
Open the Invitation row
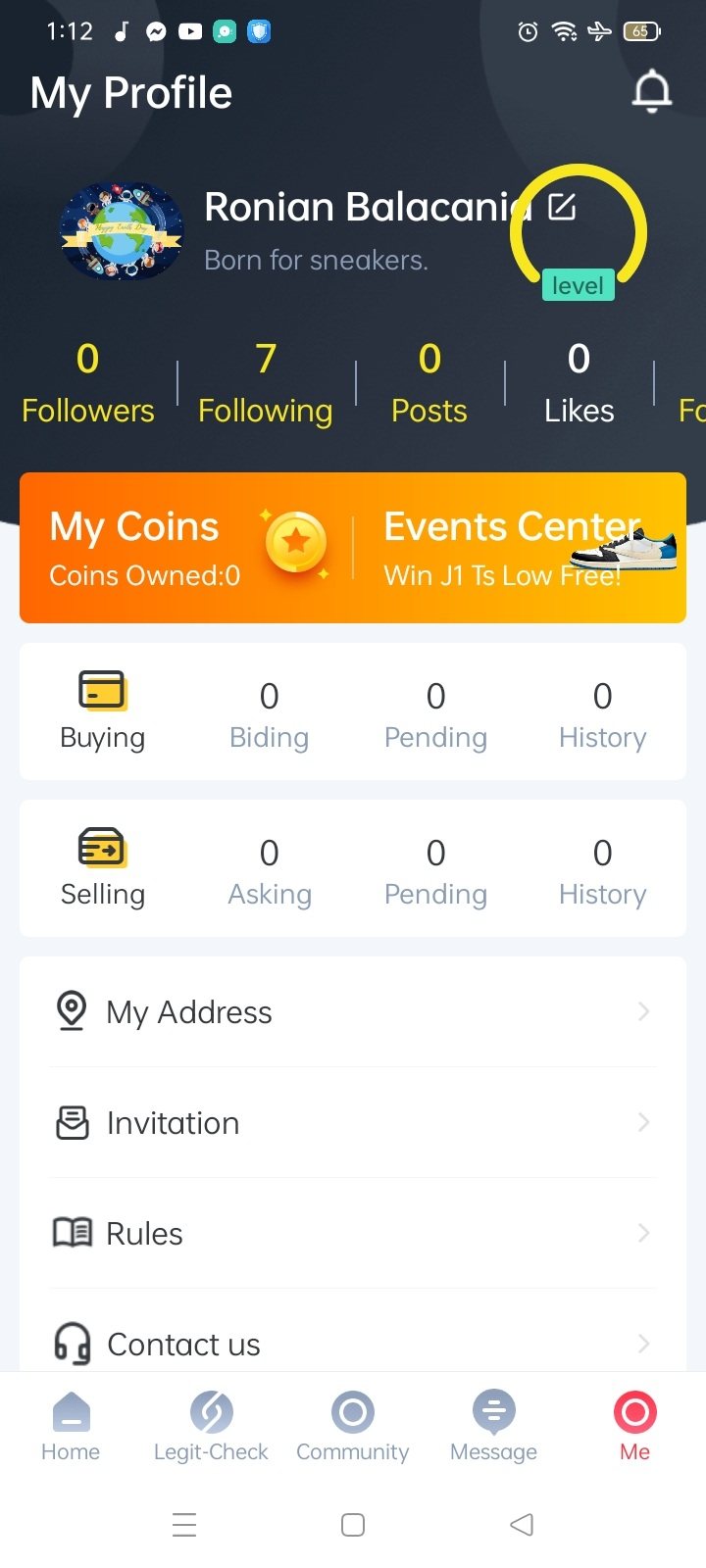353,1122
